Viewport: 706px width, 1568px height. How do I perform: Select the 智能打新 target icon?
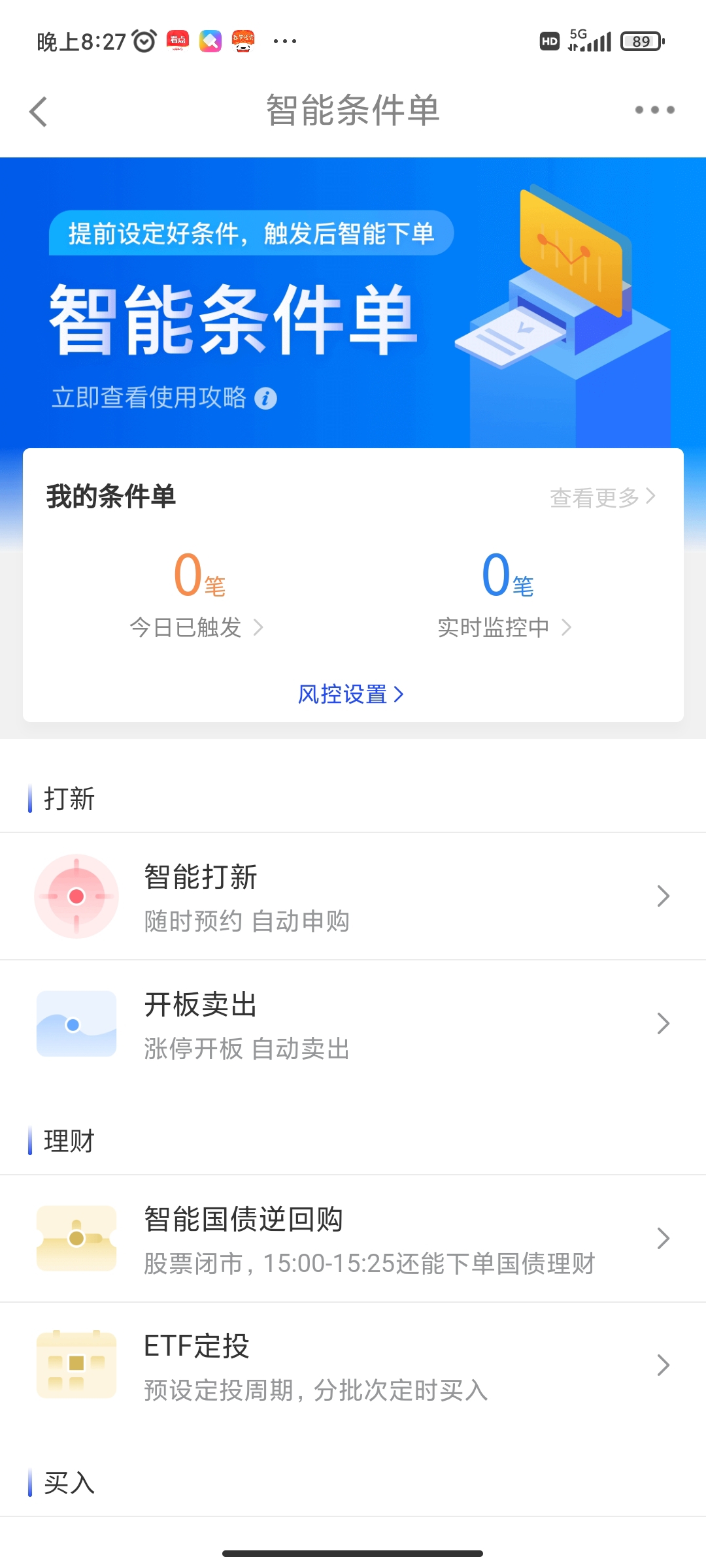[x=76, y=896]
